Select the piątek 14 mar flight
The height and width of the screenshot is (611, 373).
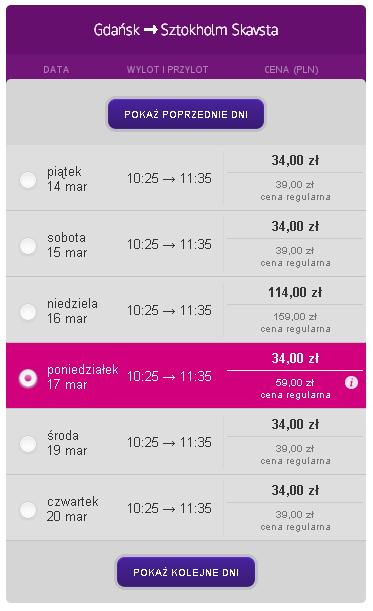point(28,180)
